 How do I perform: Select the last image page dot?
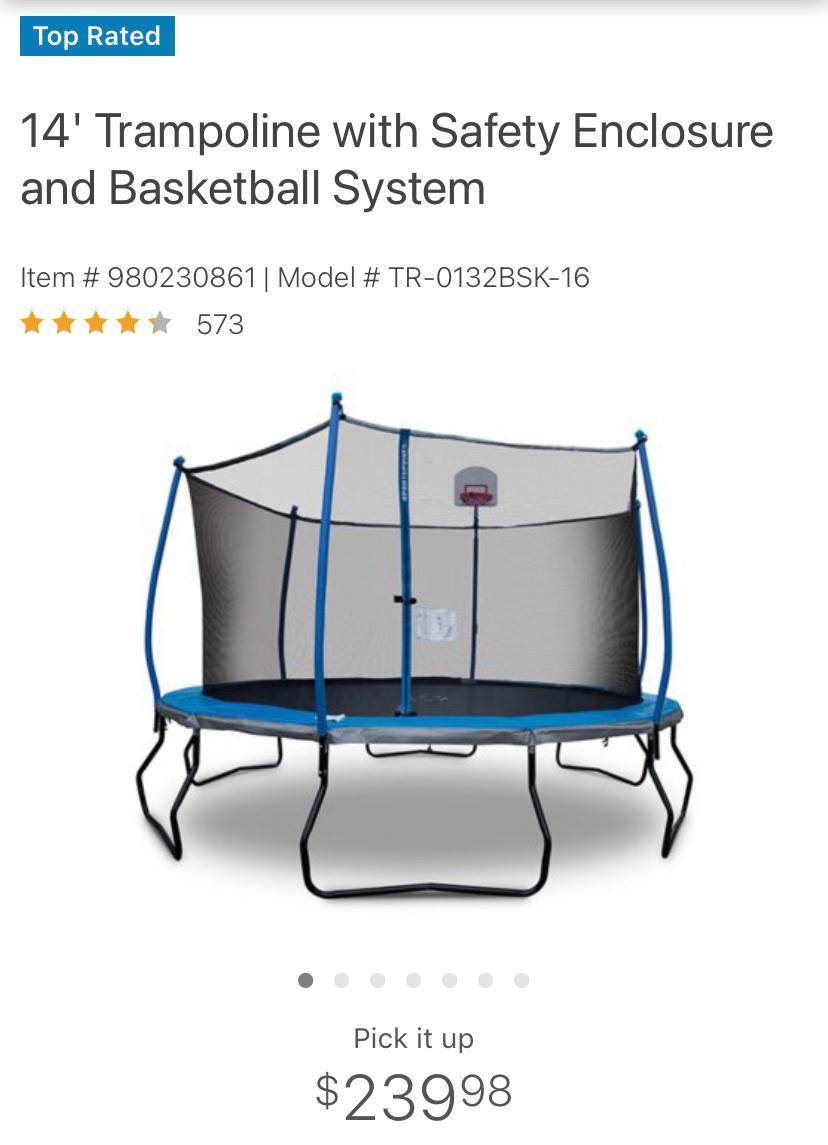tap(521, 980)
